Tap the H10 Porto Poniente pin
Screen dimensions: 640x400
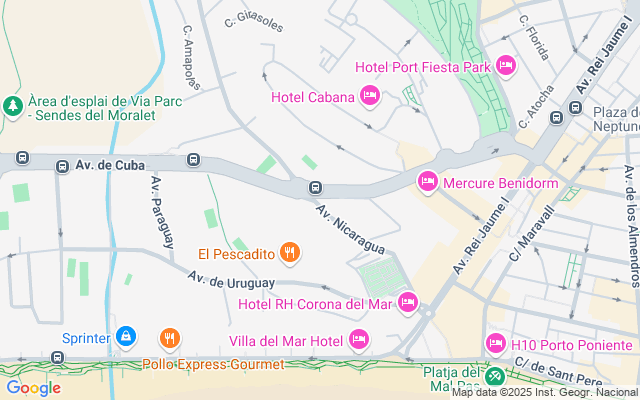click(x=495, y=344)
